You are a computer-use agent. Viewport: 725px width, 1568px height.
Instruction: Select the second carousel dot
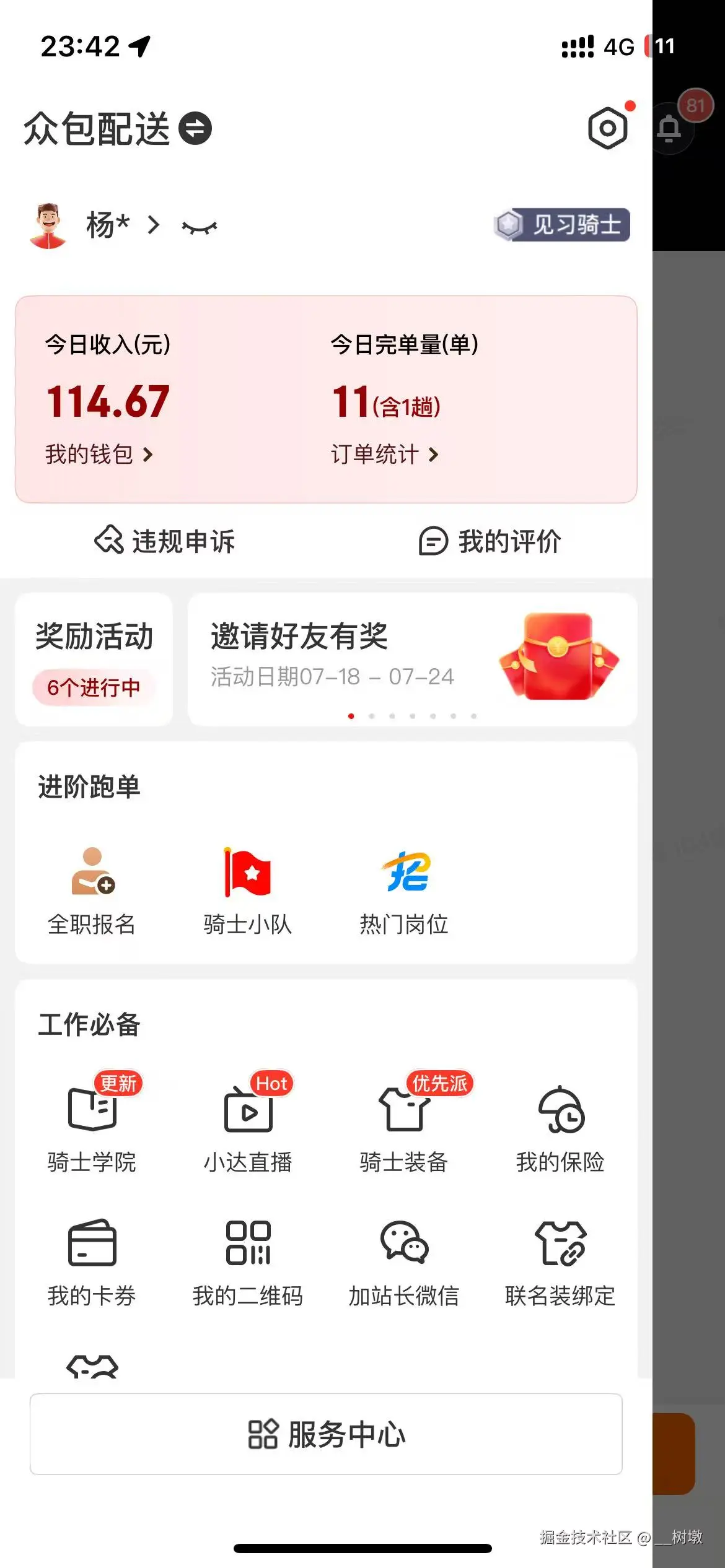coord(372,715)
